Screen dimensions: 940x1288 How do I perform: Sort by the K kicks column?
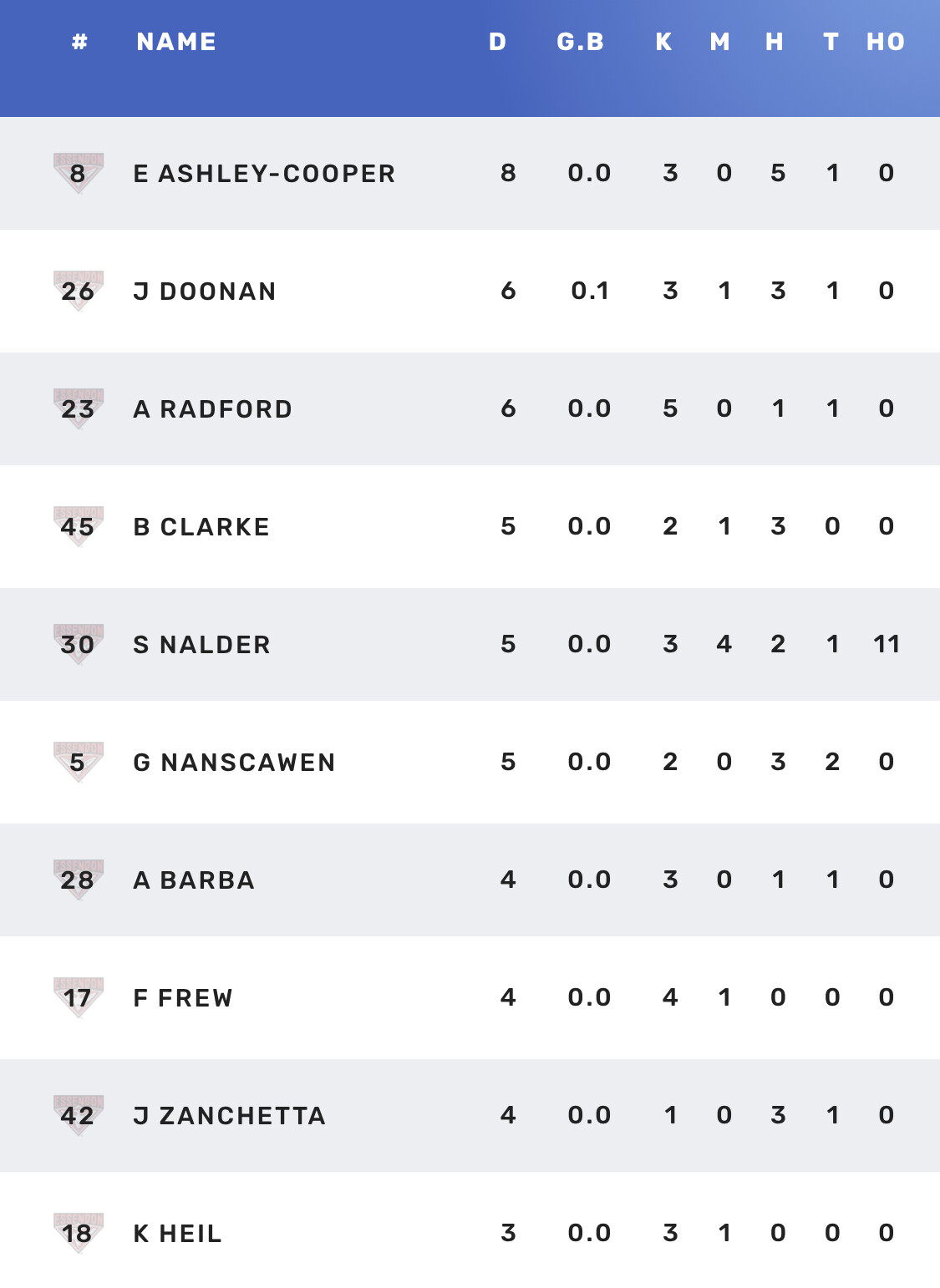663,42
